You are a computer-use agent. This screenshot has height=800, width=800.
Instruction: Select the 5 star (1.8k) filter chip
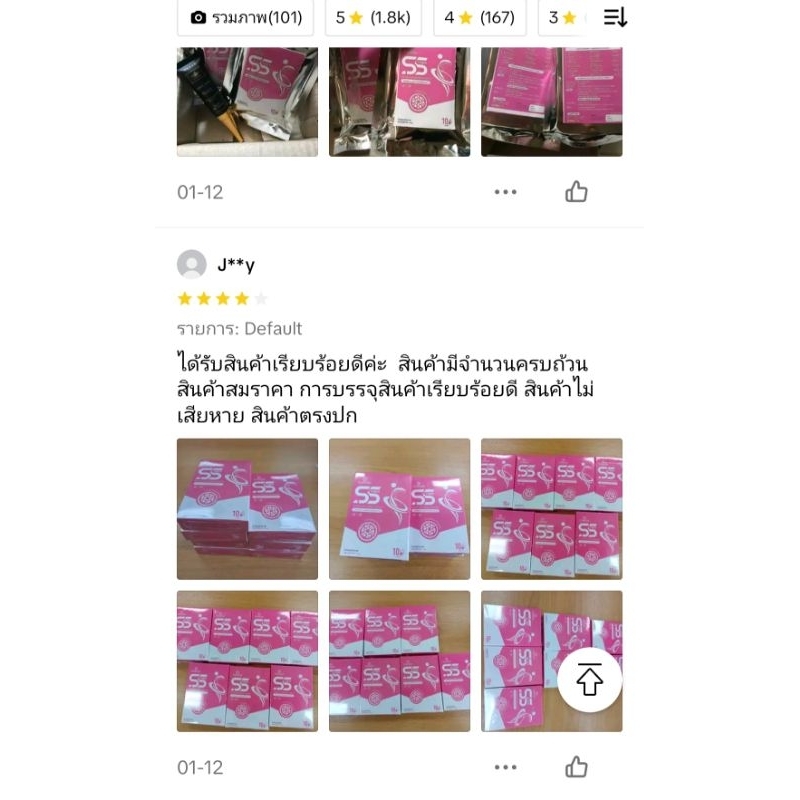click(372, 17)
